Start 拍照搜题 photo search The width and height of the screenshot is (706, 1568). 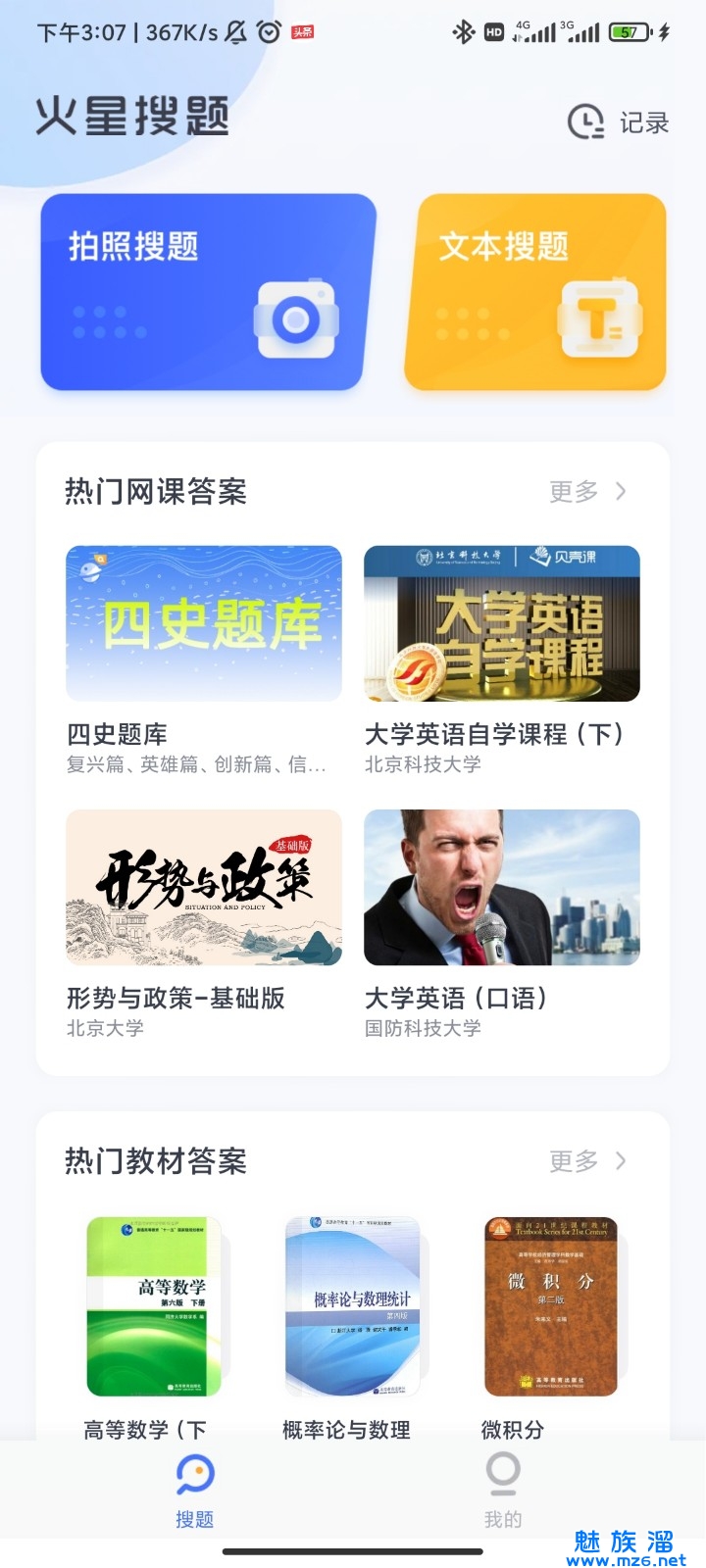point(208,292)
